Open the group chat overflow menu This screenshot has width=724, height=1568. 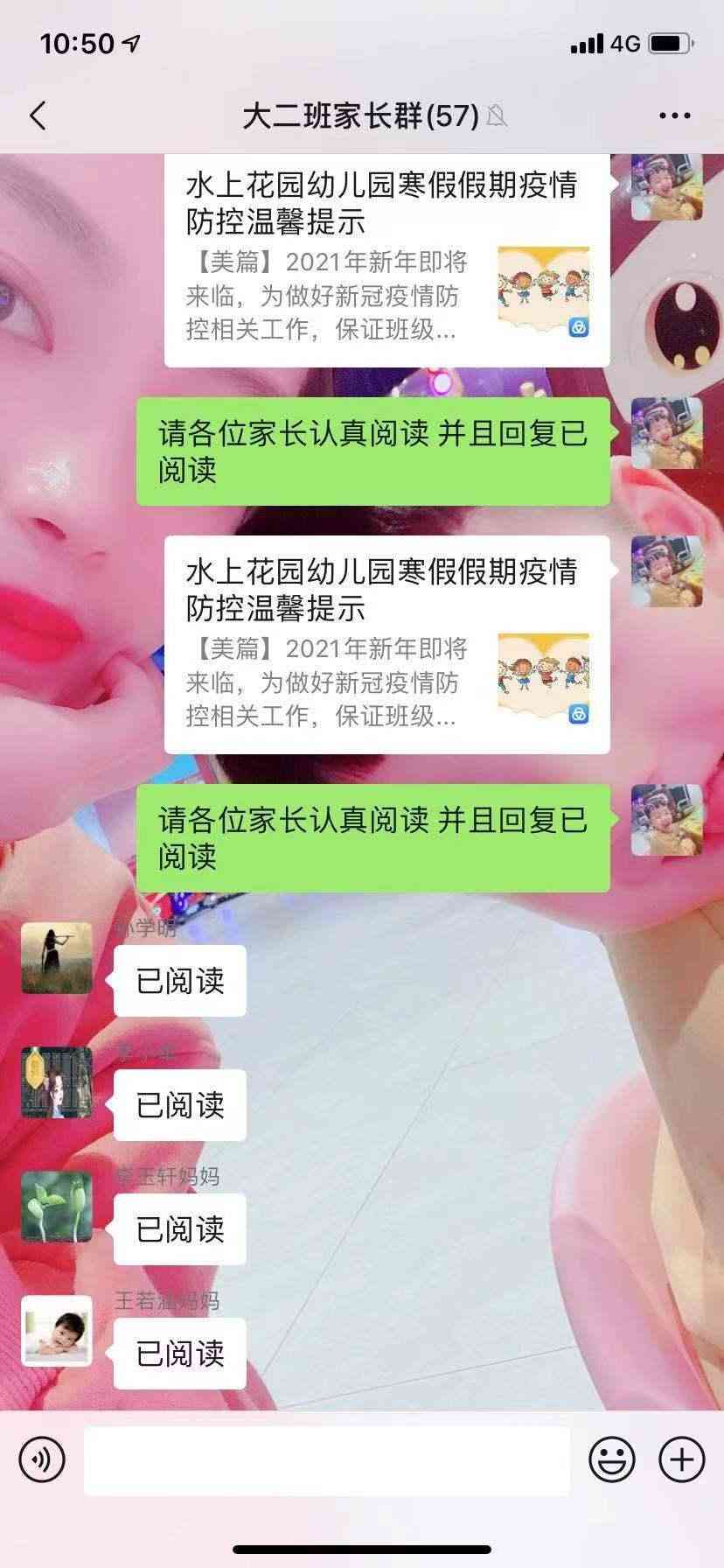coord(674,115)
